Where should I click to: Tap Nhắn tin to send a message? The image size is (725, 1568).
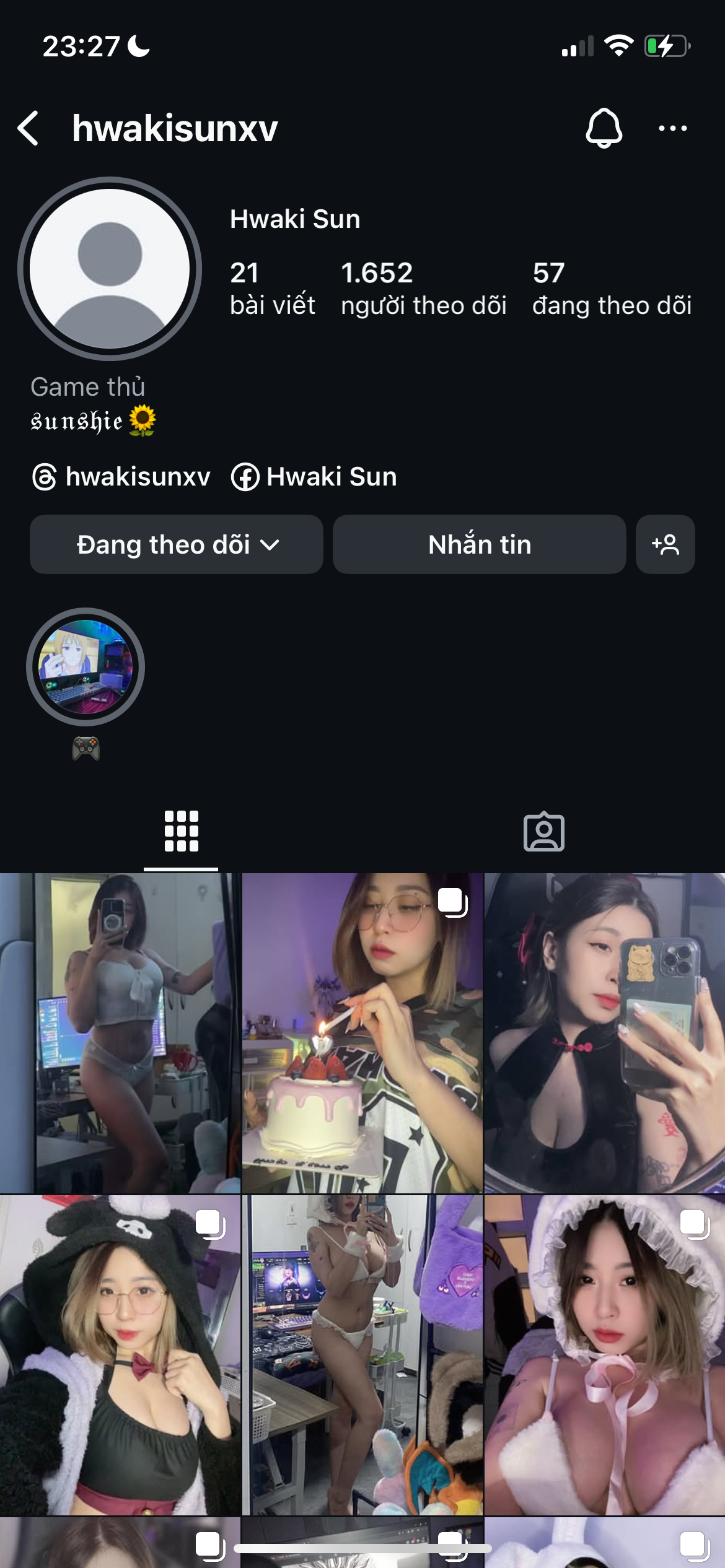point(479,544)
